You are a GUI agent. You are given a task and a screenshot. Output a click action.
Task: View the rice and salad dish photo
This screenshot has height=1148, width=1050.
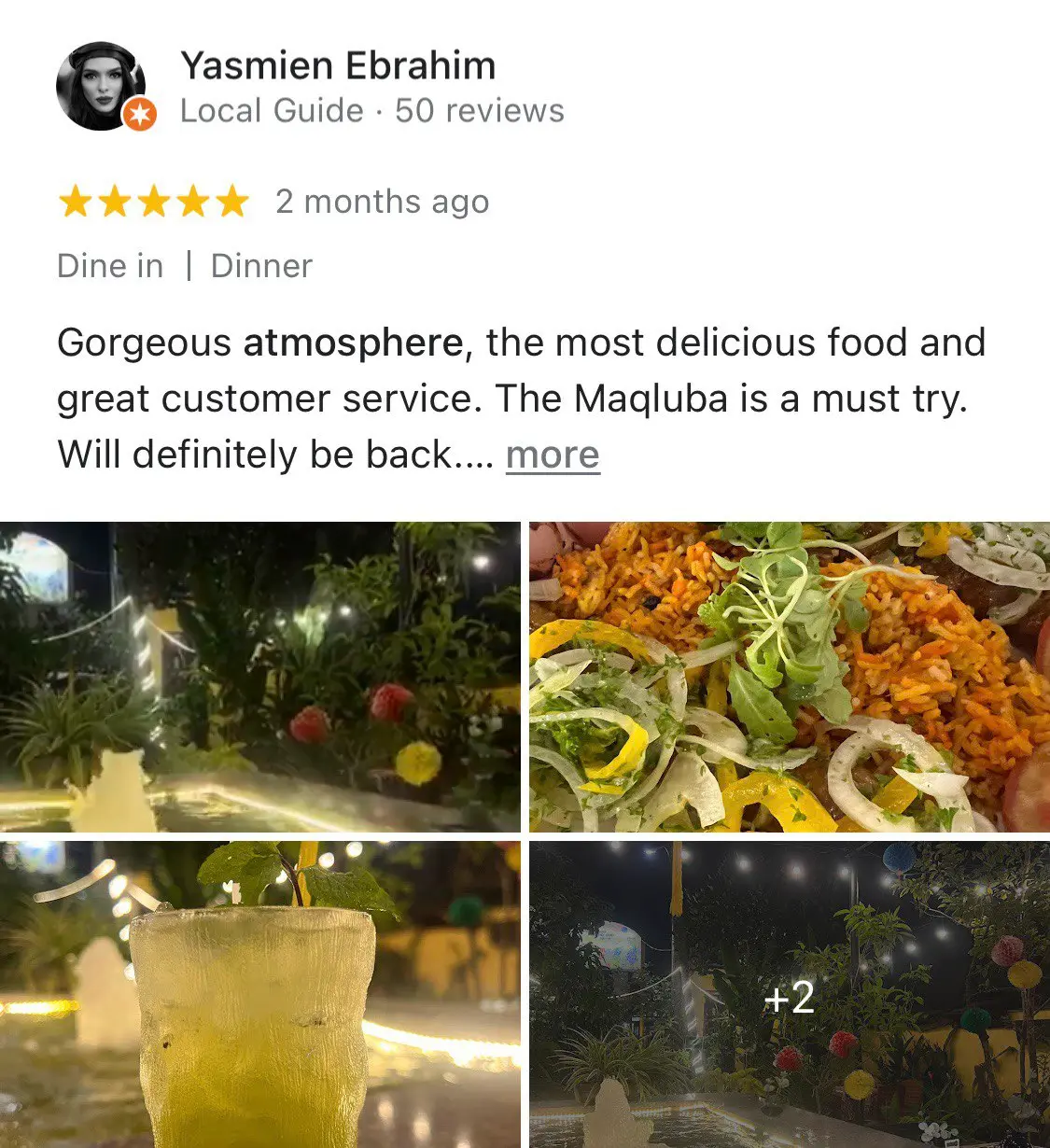(x=790, y=677)
